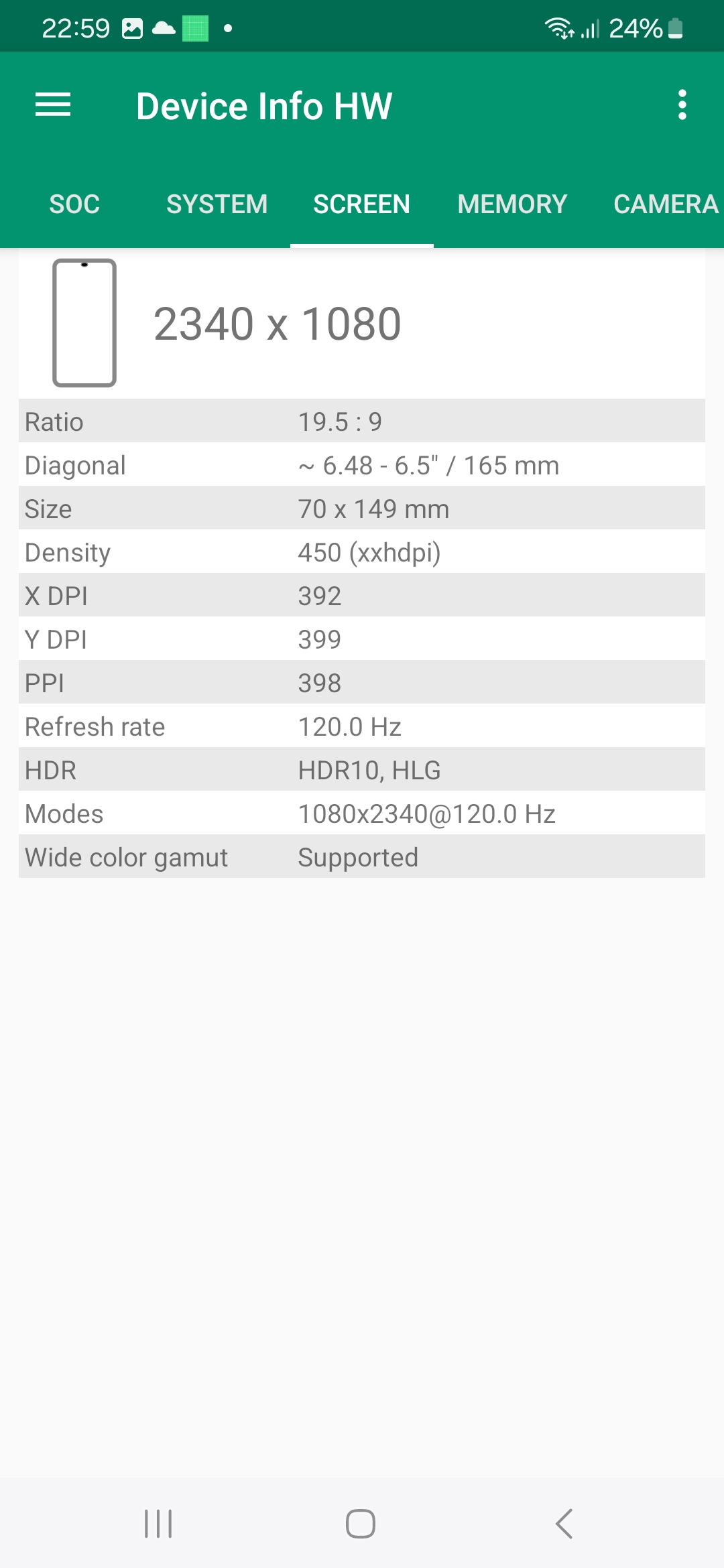
Task: Switch to the SOC tab
Action: click(74, 204)
